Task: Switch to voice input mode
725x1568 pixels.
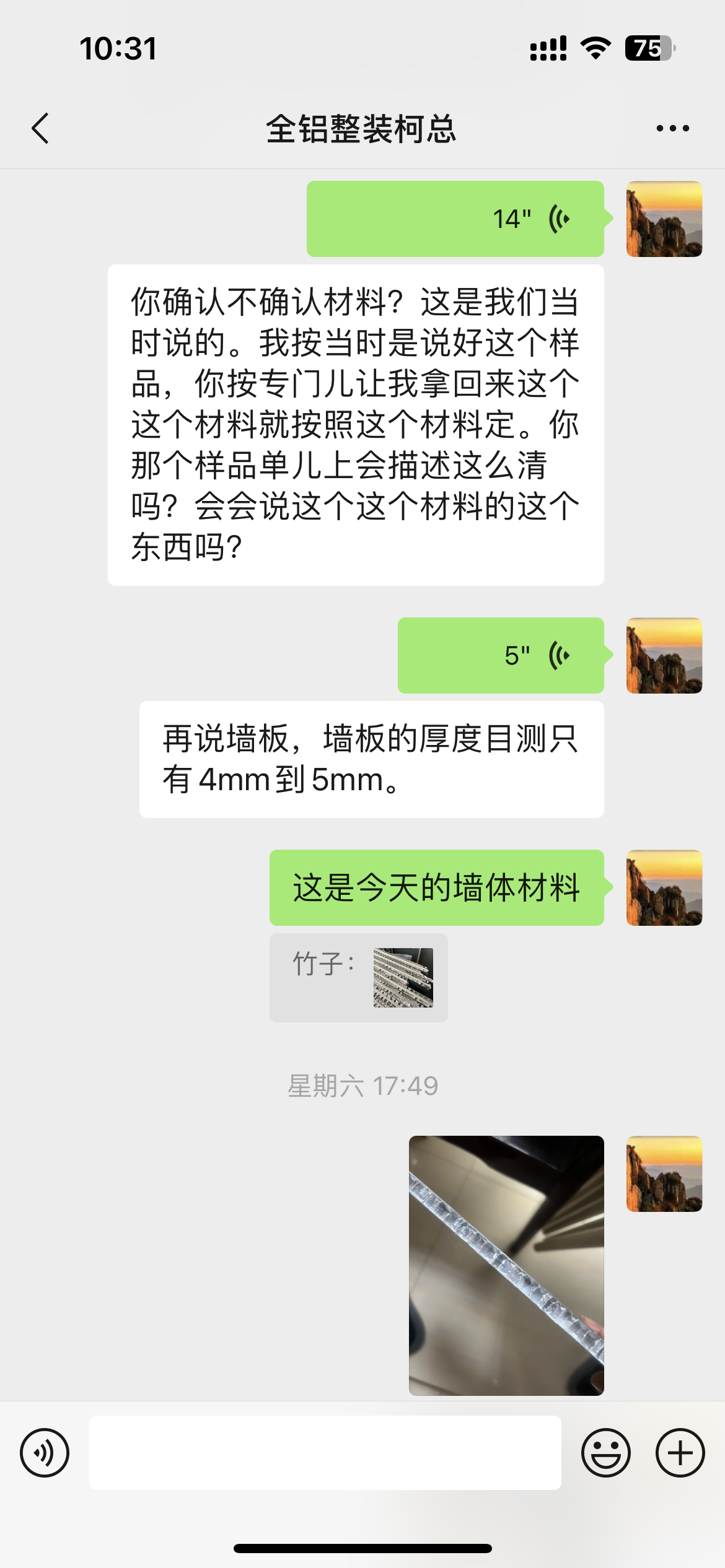Action: point(45,1453)
